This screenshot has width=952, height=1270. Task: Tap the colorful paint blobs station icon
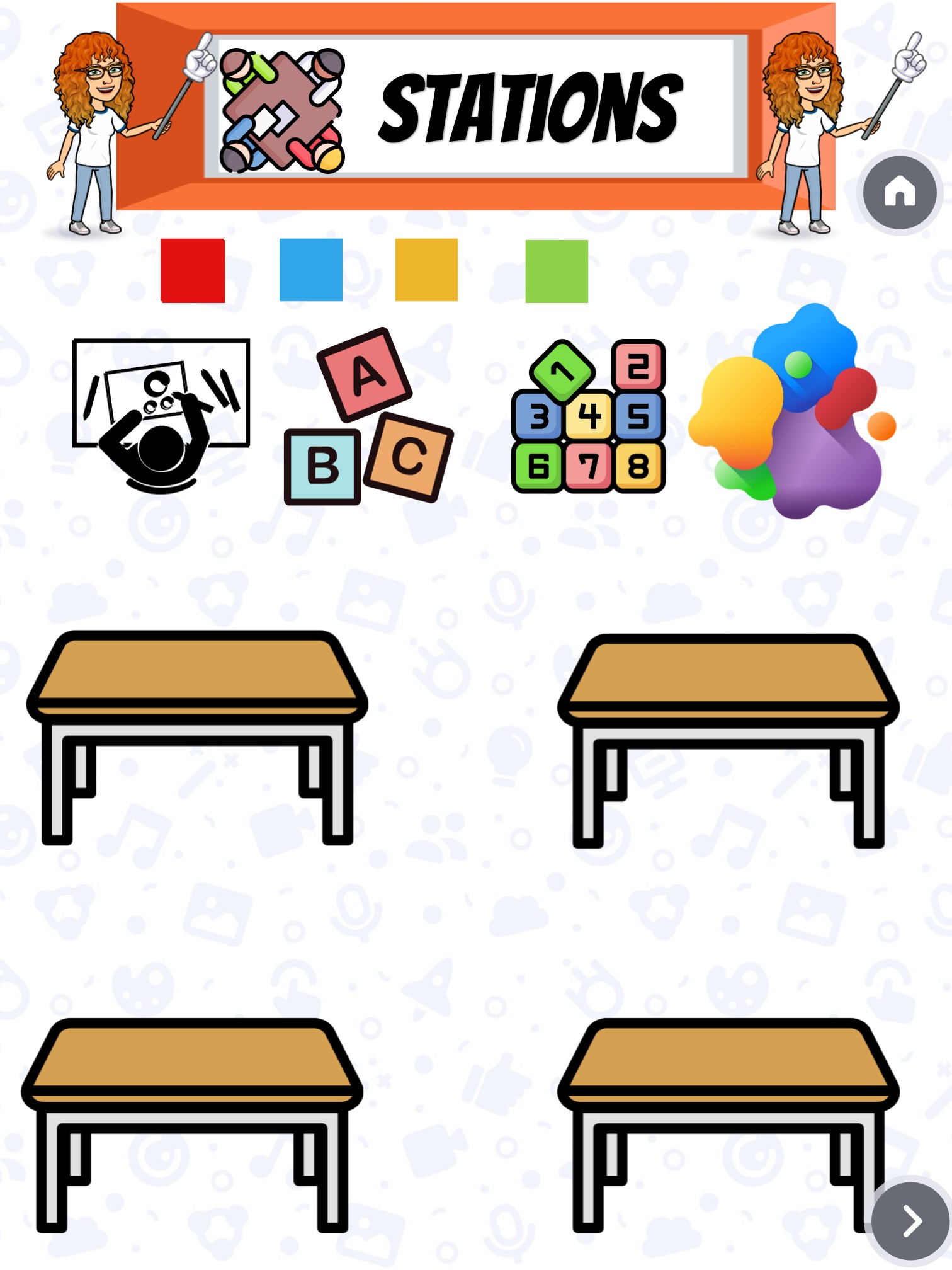pyautogui.click(x=792, y=413)
